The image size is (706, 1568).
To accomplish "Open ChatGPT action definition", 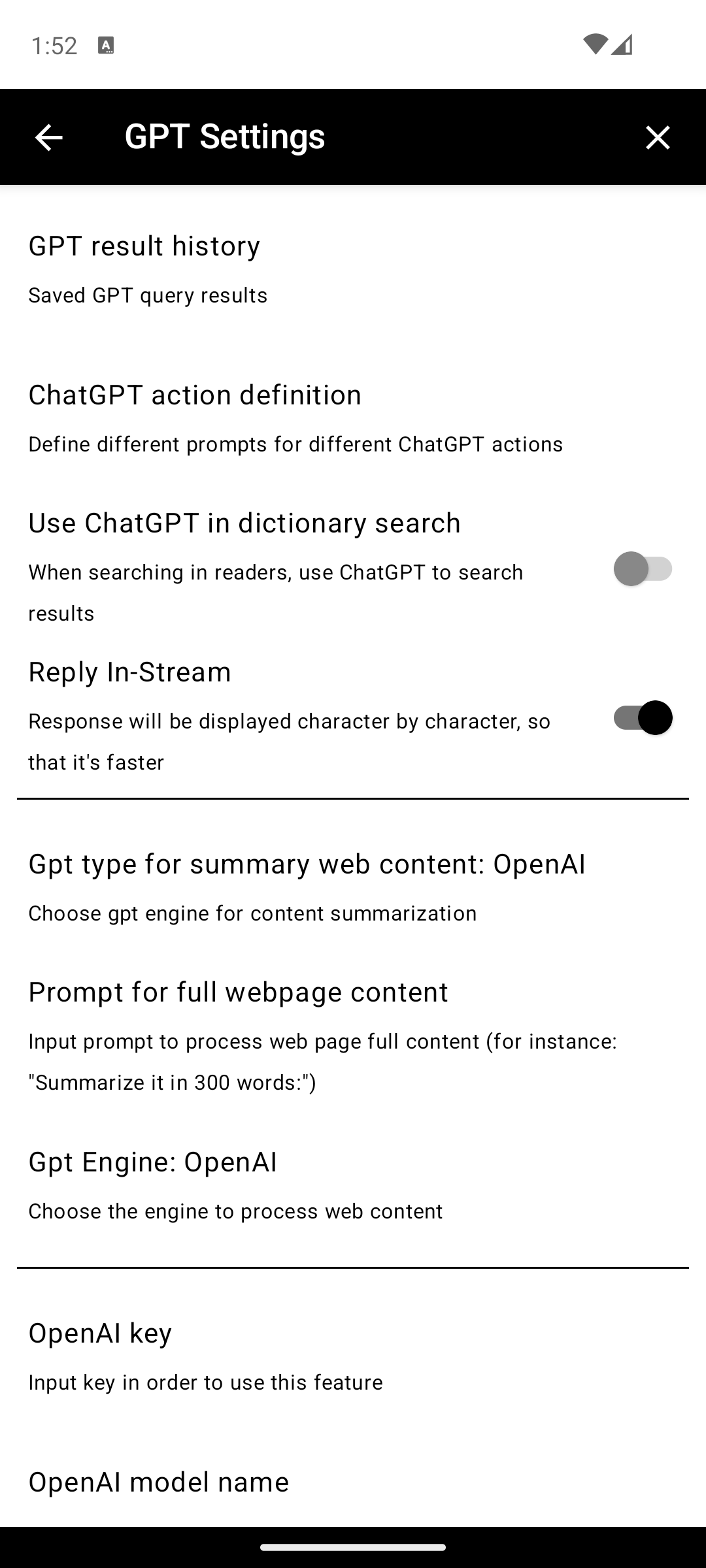I will coord(353,418).
